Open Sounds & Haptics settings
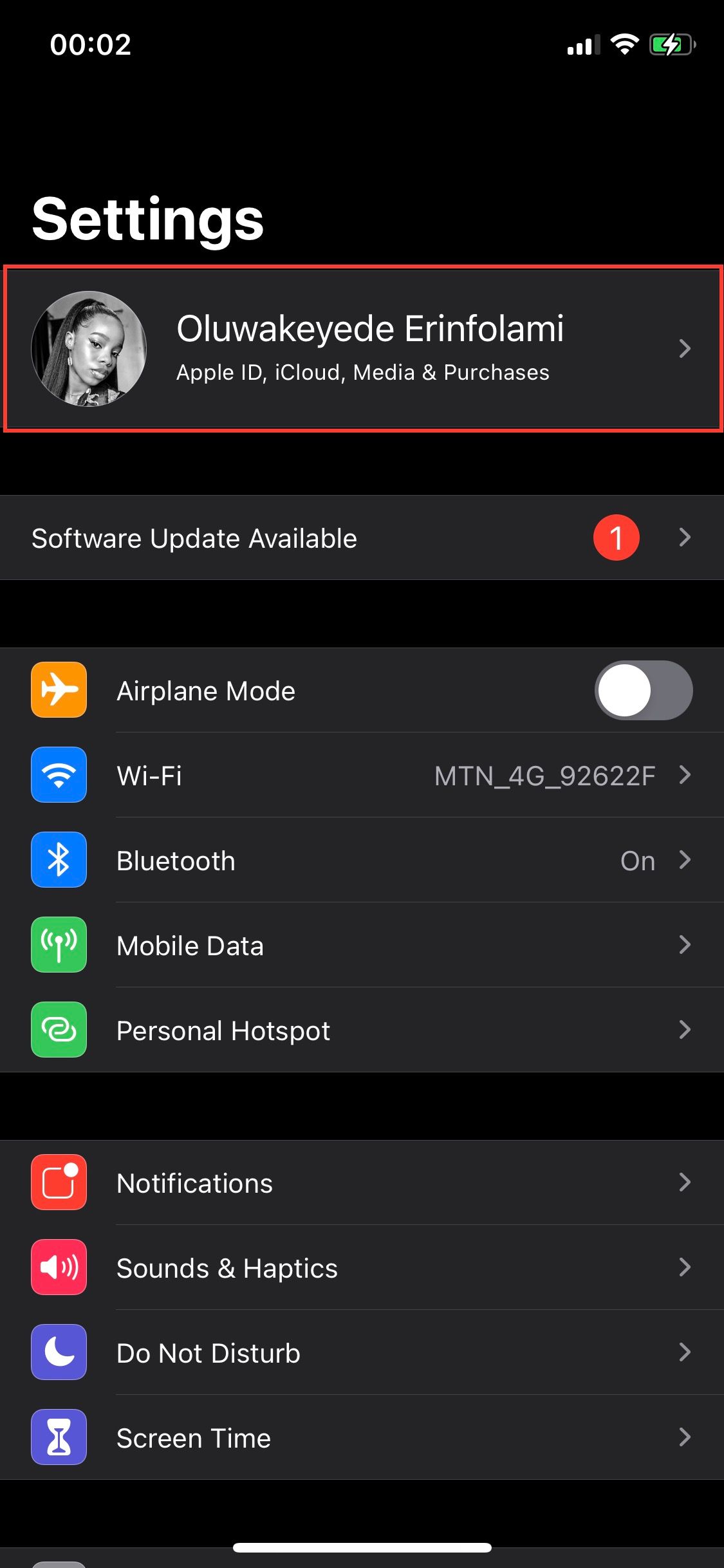724x1568 pixels. coord(362,1267)
